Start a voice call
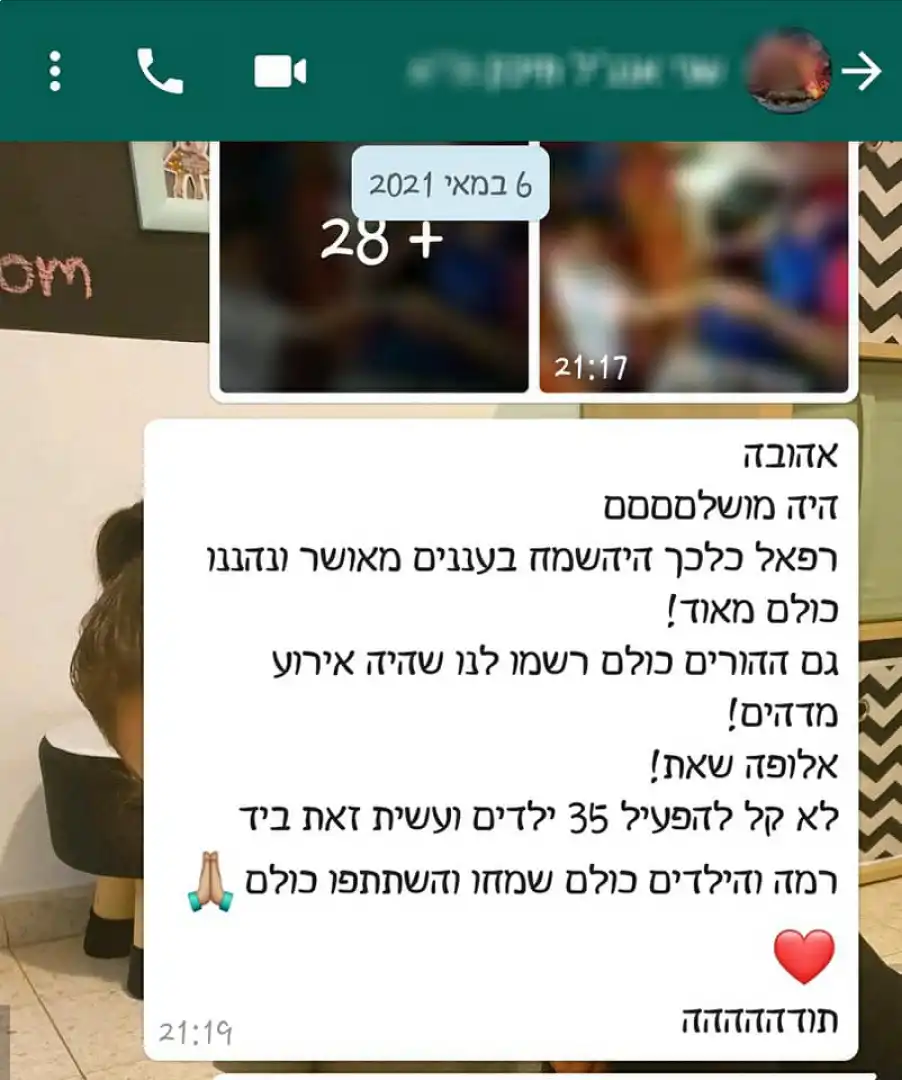The height and width of the screenshot is (1080, 902). (x=160, y=71)
